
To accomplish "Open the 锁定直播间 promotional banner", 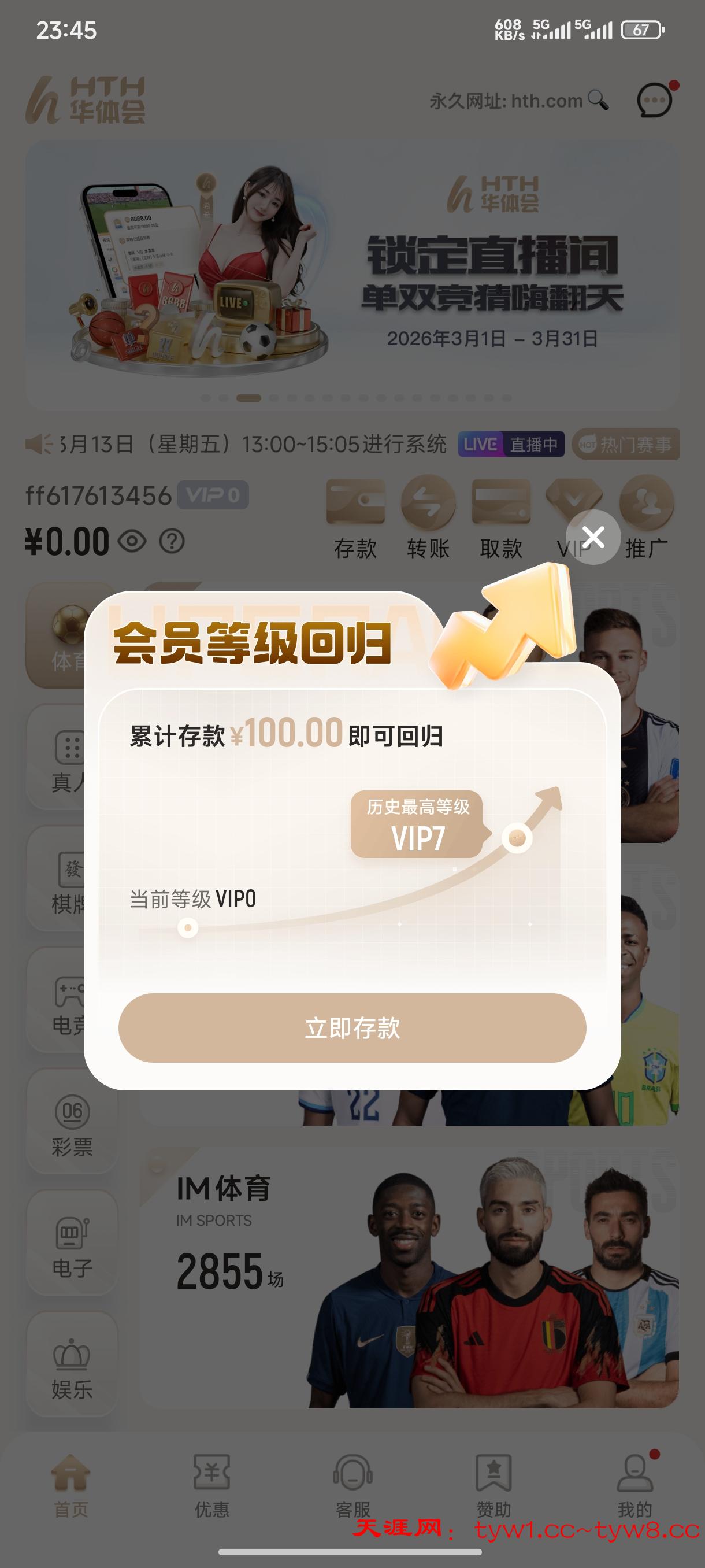I will click(x=352, y=274).
